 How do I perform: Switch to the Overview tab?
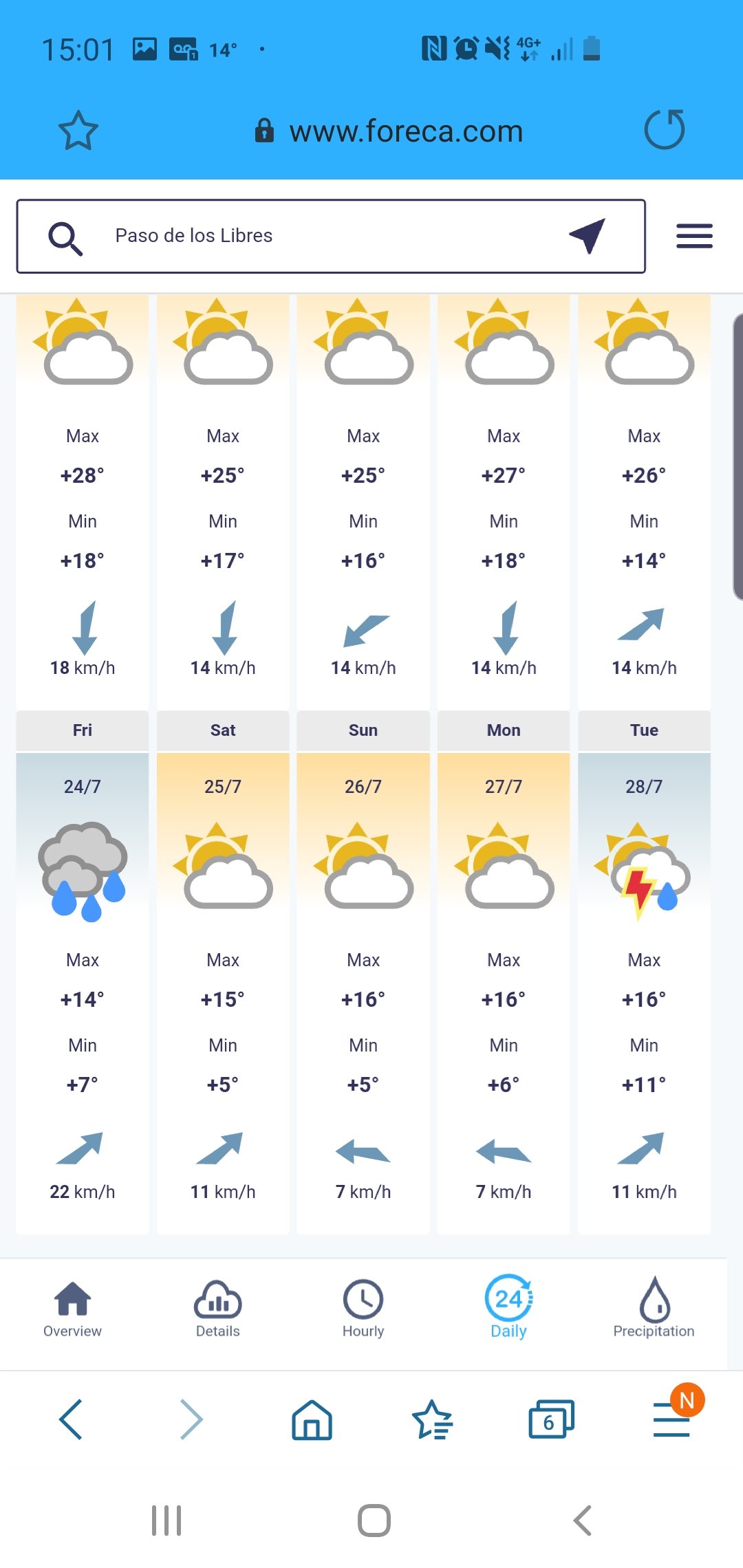click(72, 1309)
